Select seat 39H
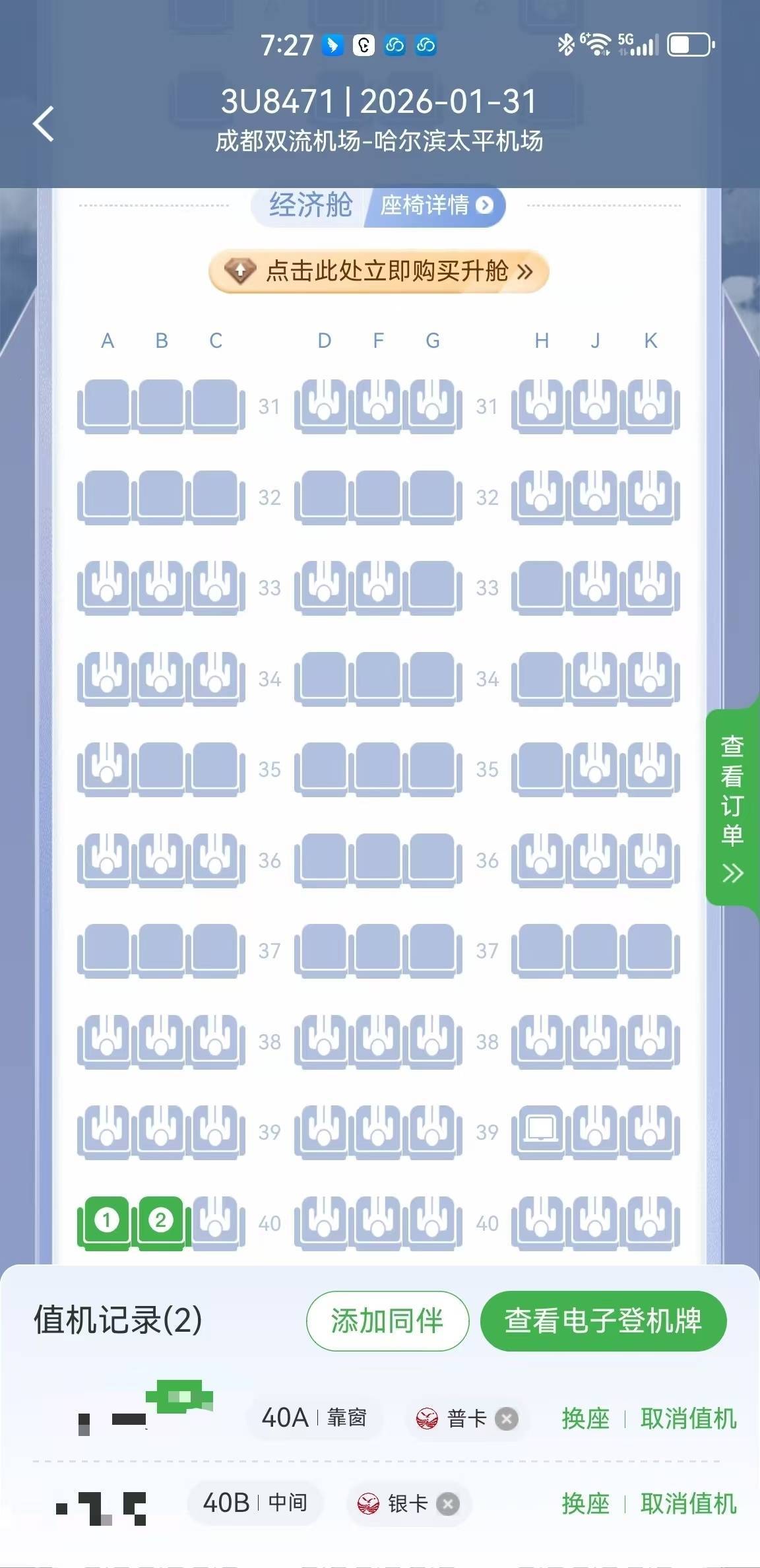 coord(541,1130)
